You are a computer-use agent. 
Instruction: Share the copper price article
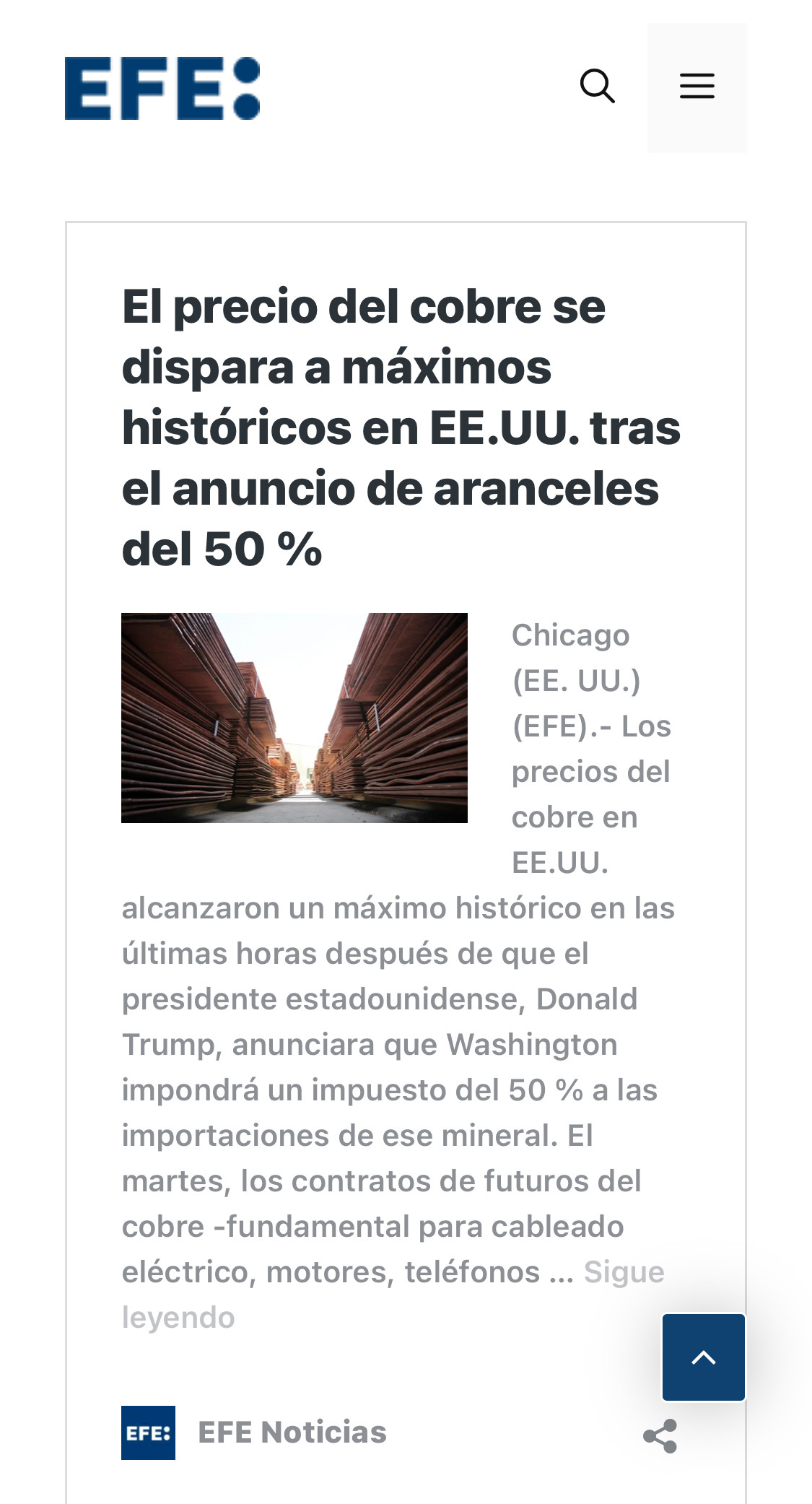(660, 1435)
